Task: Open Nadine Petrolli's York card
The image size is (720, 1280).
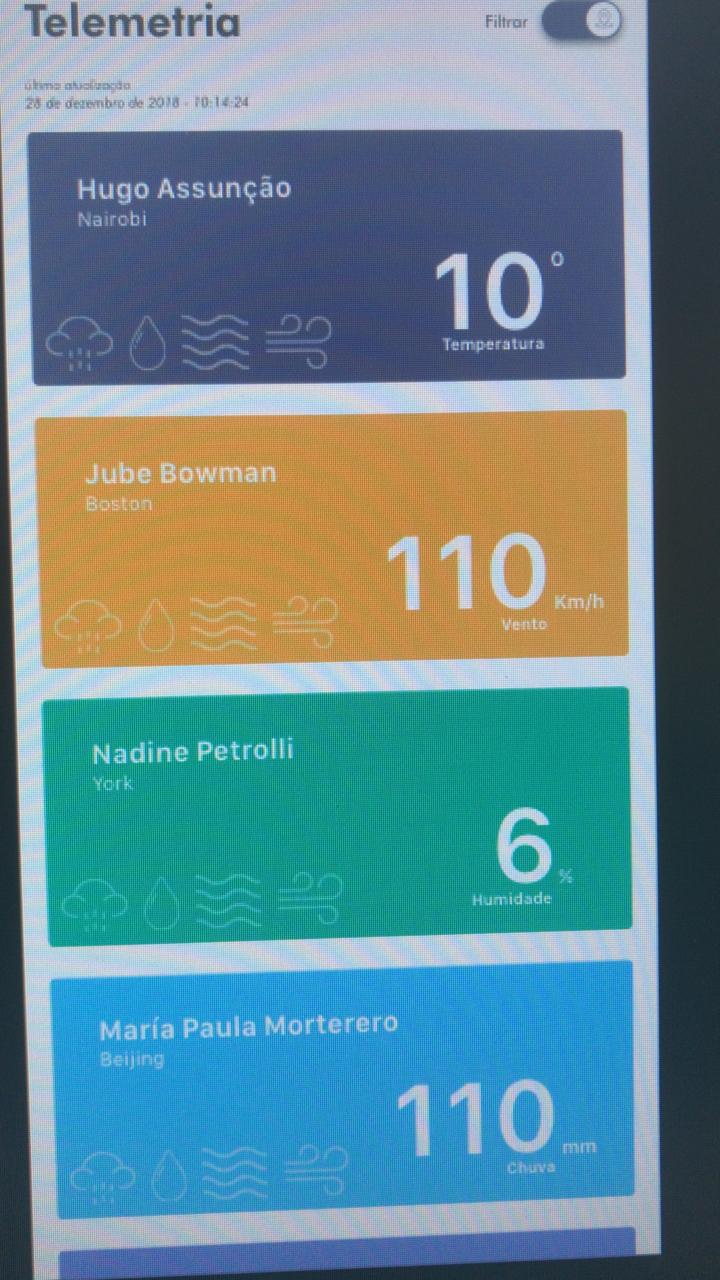Action: [336, 815]
